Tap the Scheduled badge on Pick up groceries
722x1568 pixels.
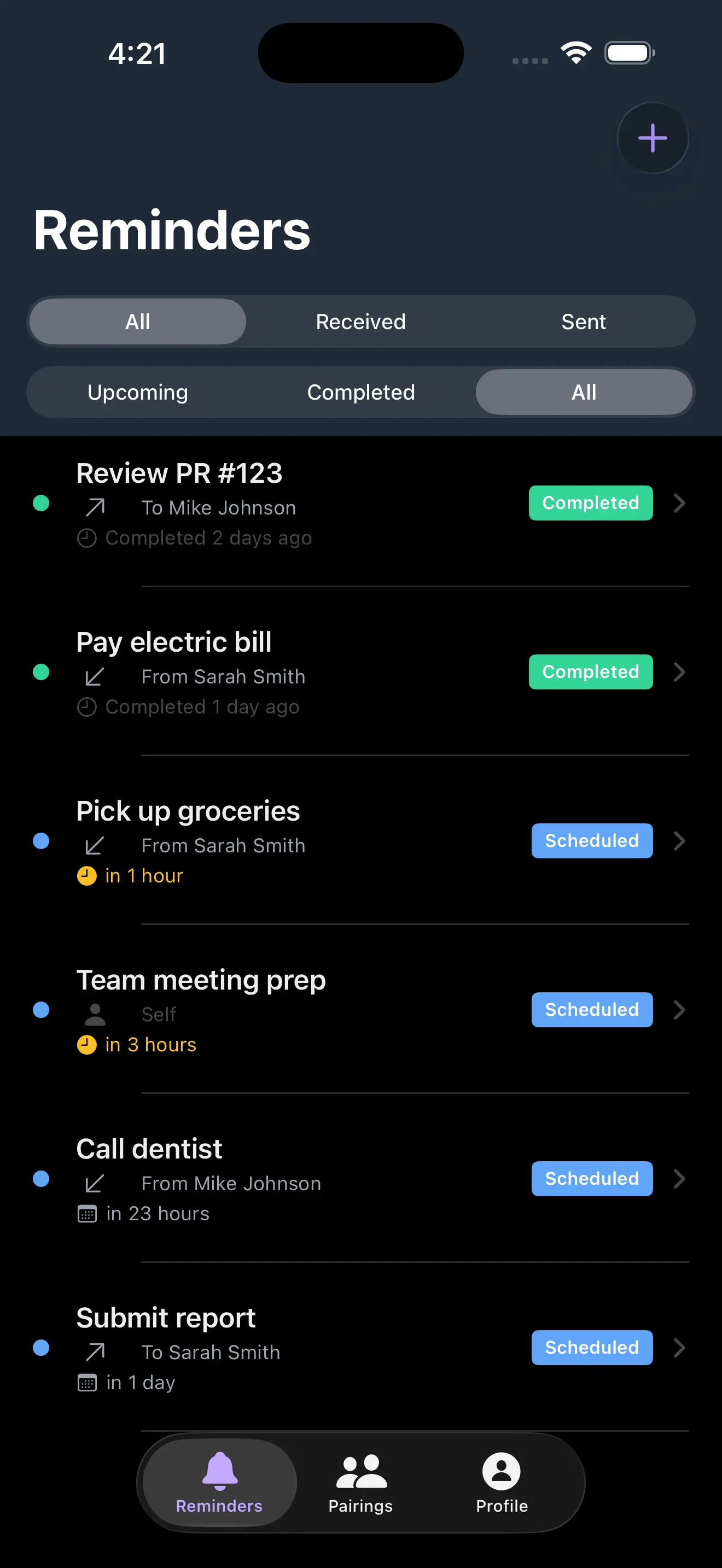coord(591,841)
